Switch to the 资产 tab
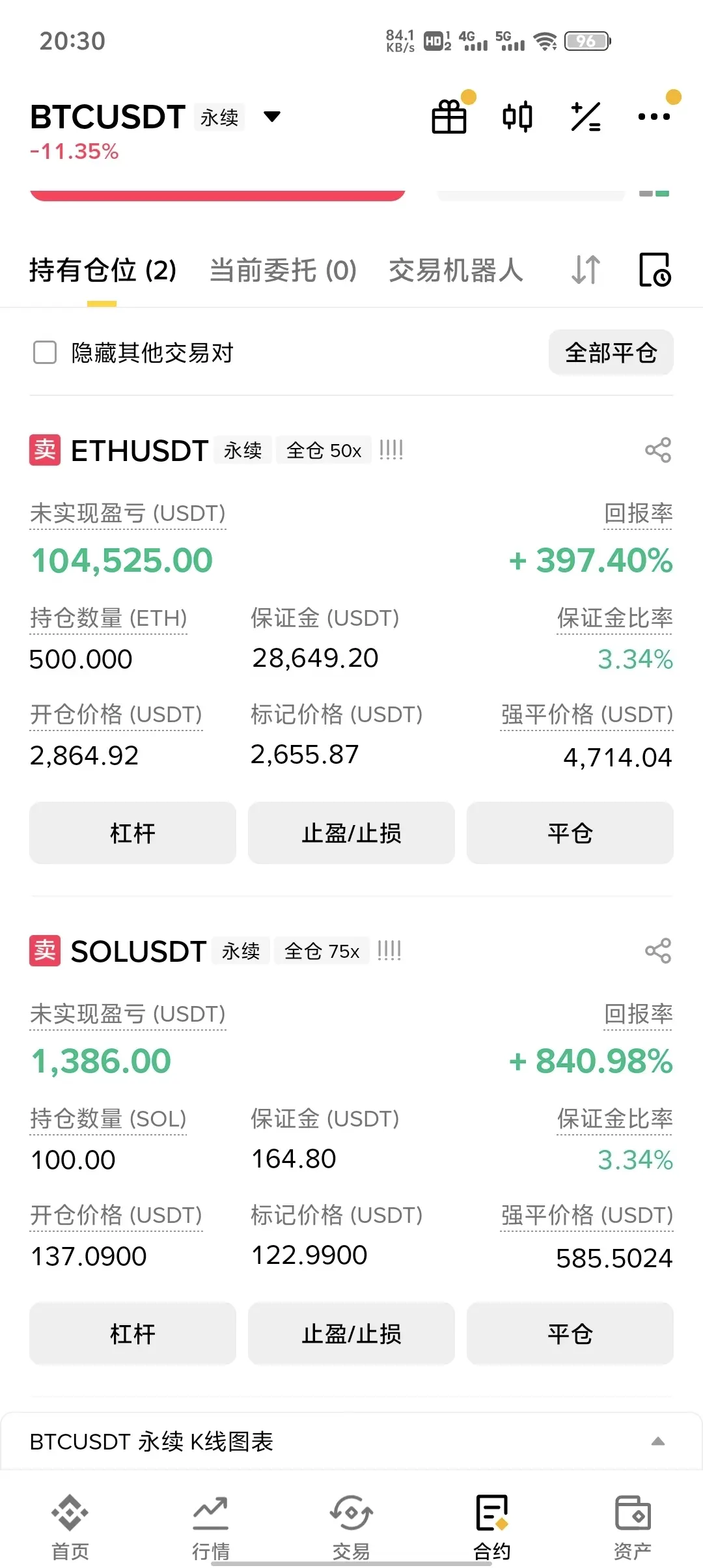Viewport: 703px width, 1568px height. click(x=632, y=1522)
